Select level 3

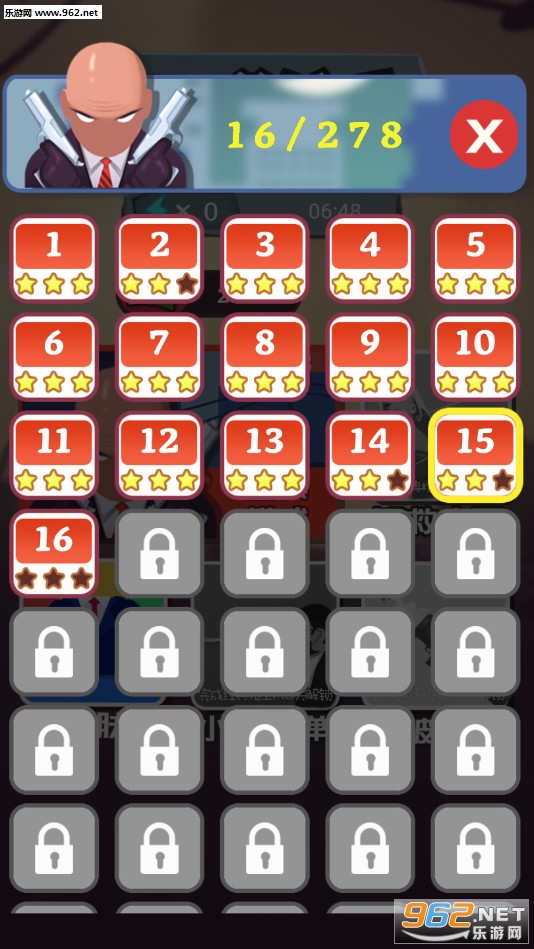click(265, 259)
